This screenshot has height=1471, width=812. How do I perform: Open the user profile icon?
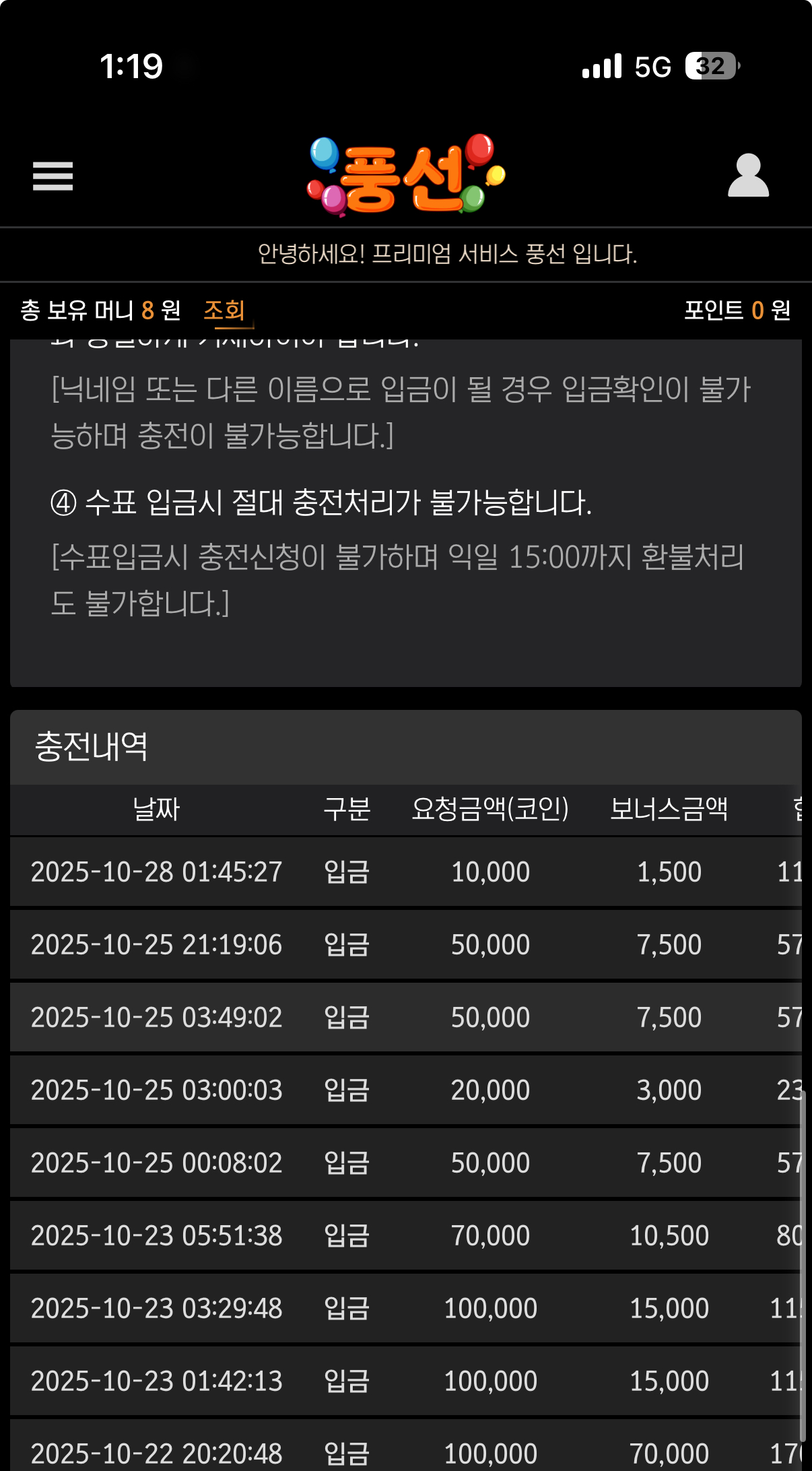click(748, 176)
